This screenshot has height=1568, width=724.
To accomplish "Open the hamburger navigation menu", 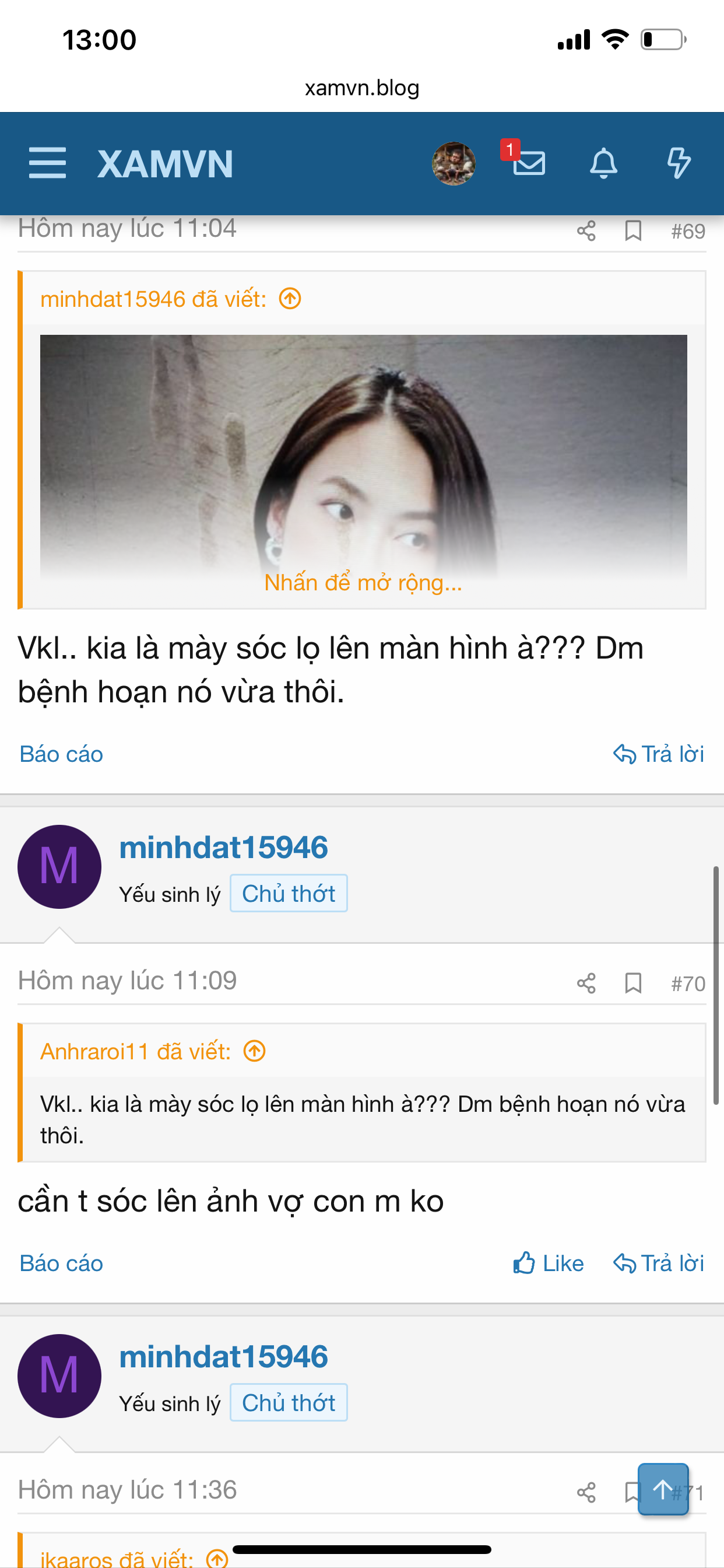I will 47,163.
